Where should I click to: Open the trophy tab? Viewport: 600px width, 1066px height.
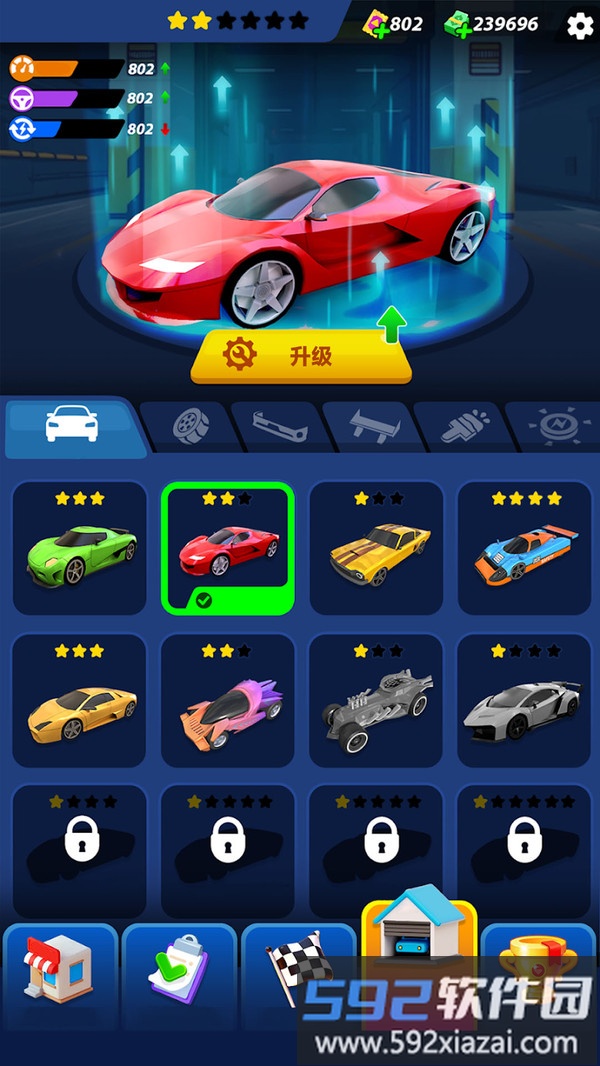pos(540,950)
